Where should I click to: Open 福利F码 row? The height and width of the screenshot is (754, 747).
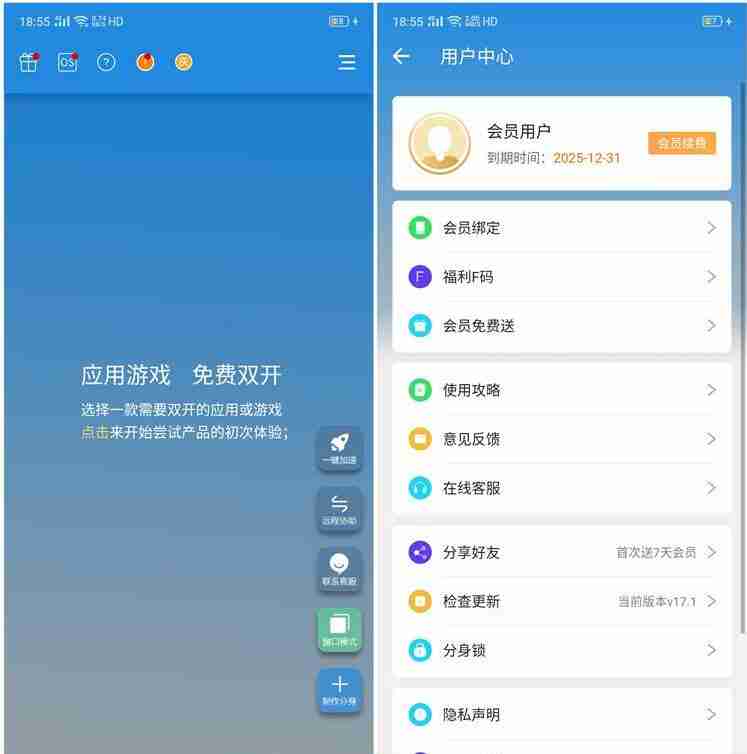tap(561, 277)
